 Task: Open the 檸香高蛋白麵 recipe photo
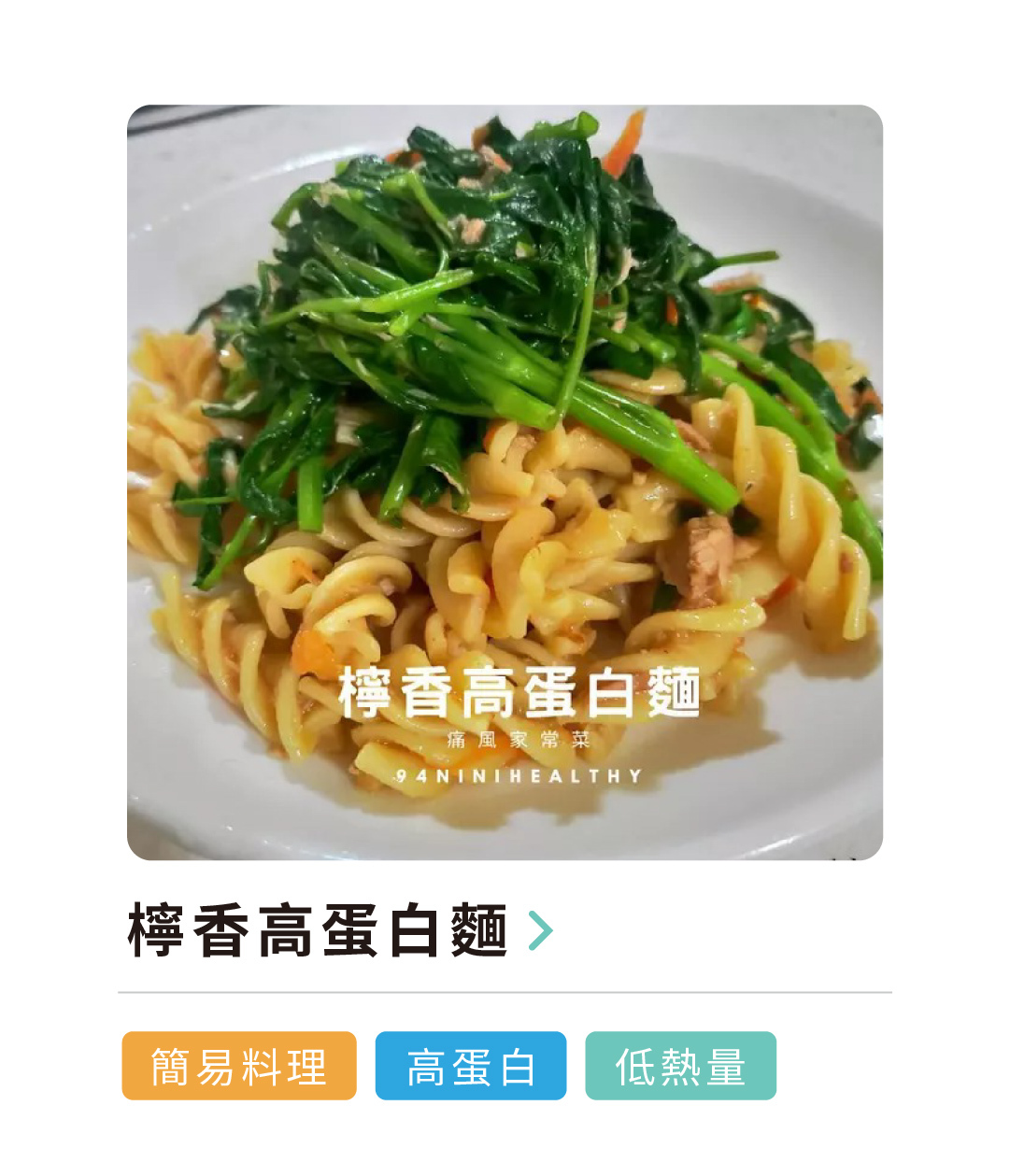click(x=505, y=482)
